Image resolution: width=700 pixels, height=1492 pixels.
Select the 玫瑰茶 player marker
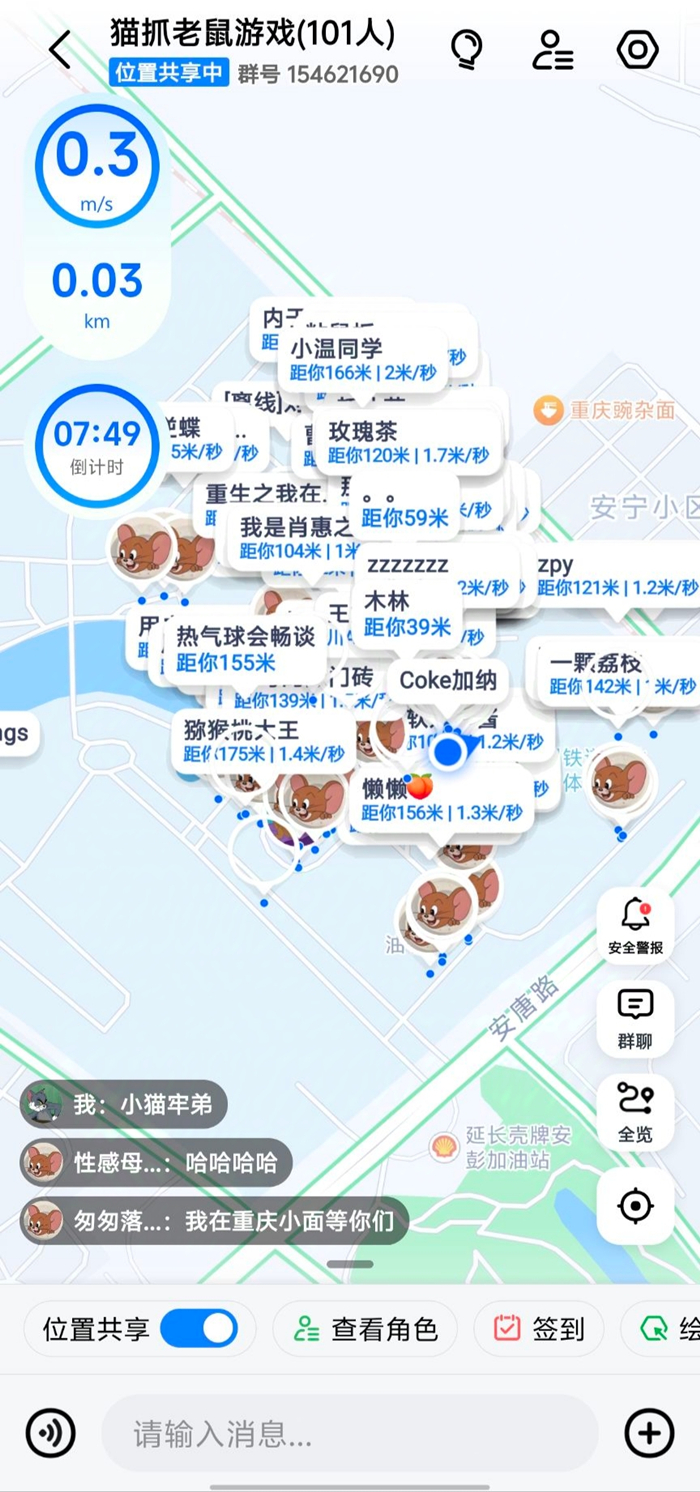click(x=407, y=442)
